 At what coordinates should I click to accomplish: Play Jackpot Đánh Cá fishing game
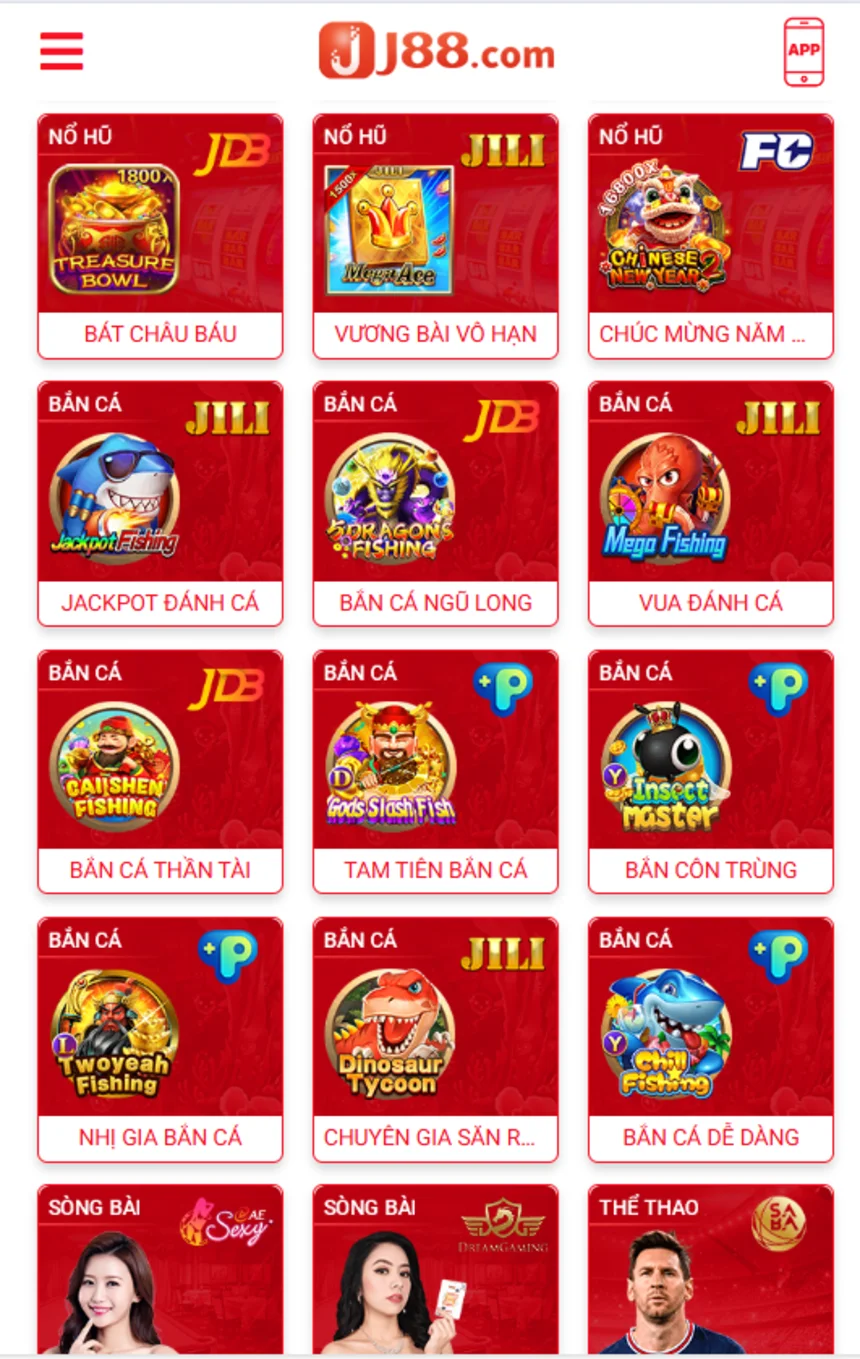point(160,503)
